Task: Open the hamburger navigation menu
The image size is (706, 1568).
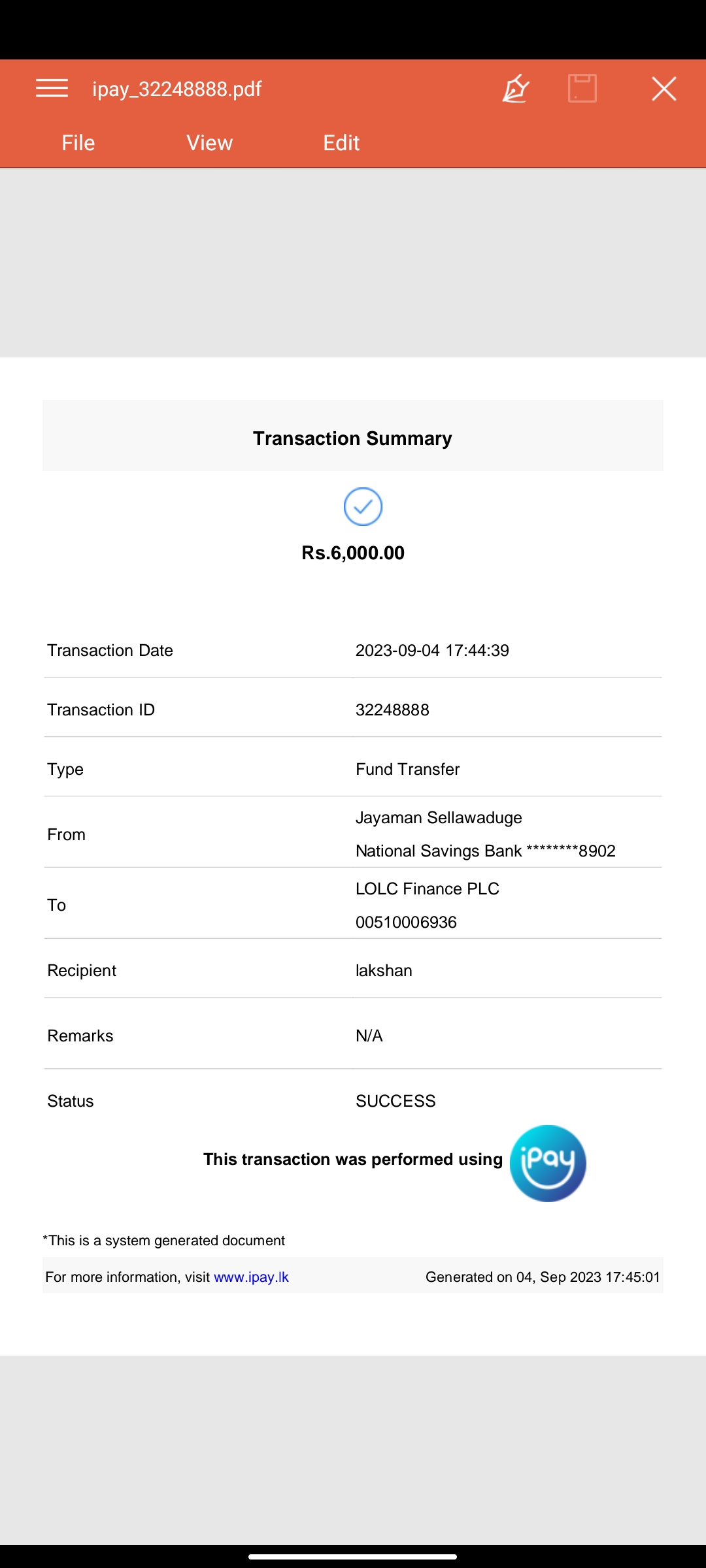Action: click(52, 88)
